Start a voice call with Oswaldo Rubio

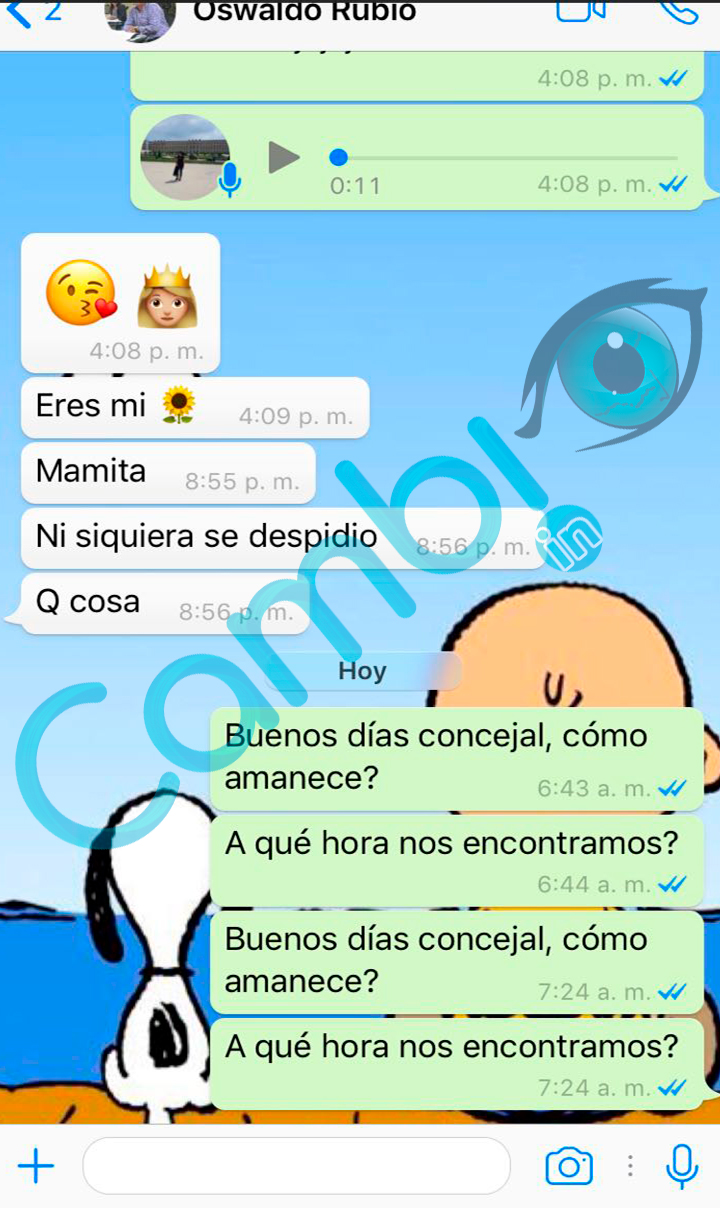(x=680, y=10)
